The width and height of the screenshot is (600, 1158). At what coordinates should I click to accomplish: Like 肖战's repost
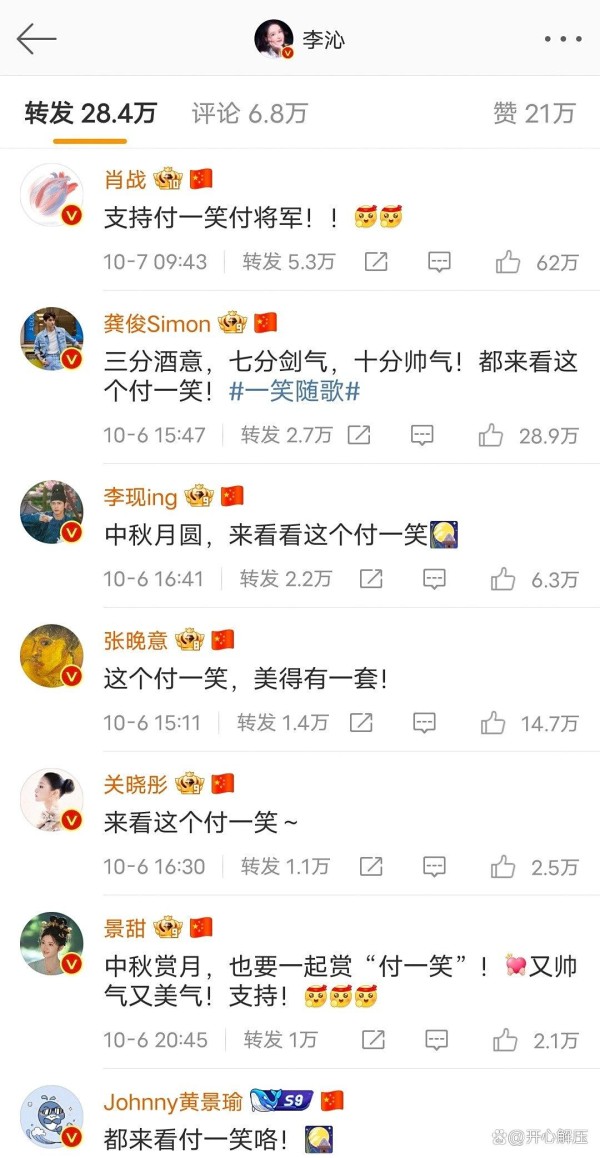point(508,263)
